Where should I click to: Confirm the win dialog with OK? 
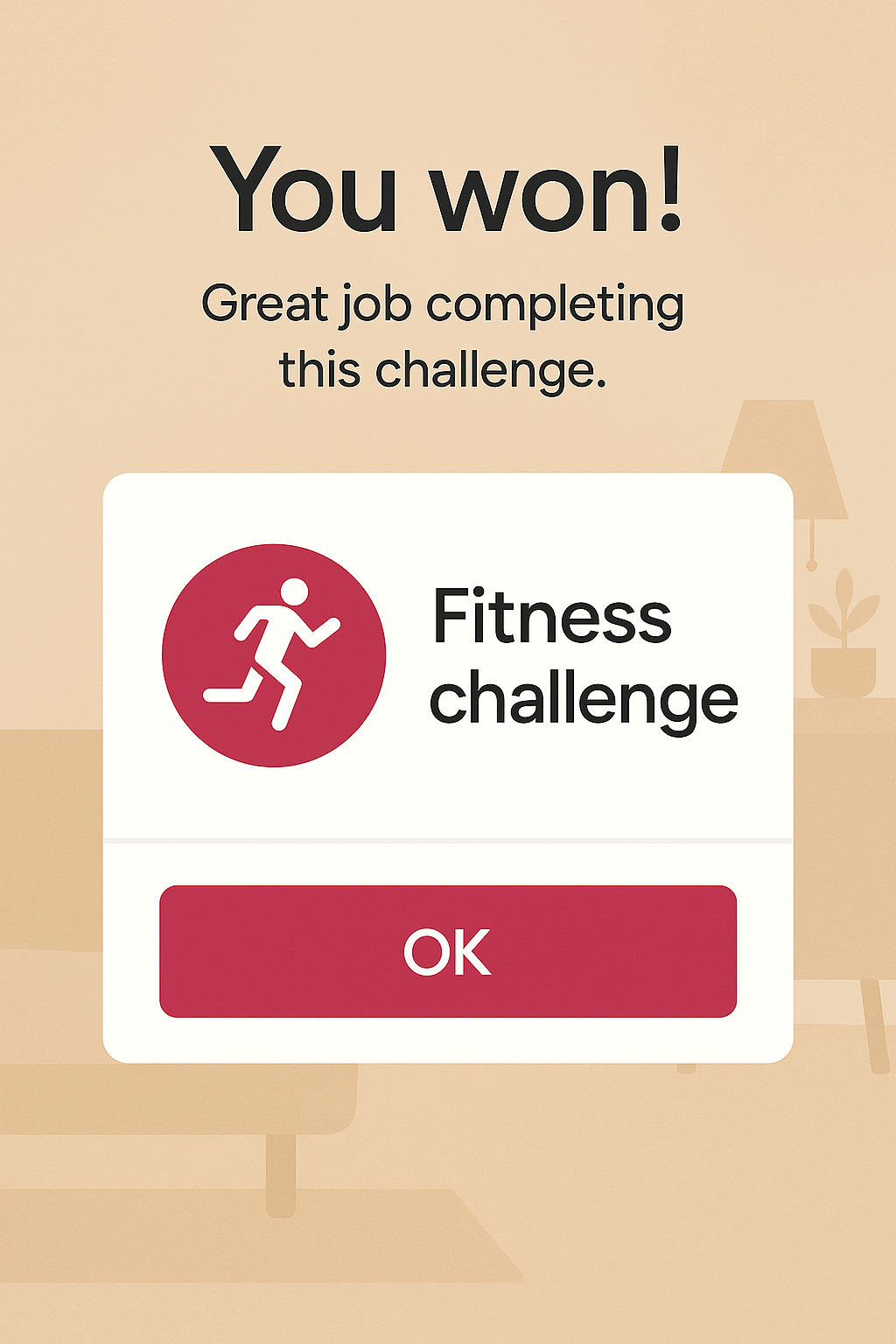coord(447,951)
